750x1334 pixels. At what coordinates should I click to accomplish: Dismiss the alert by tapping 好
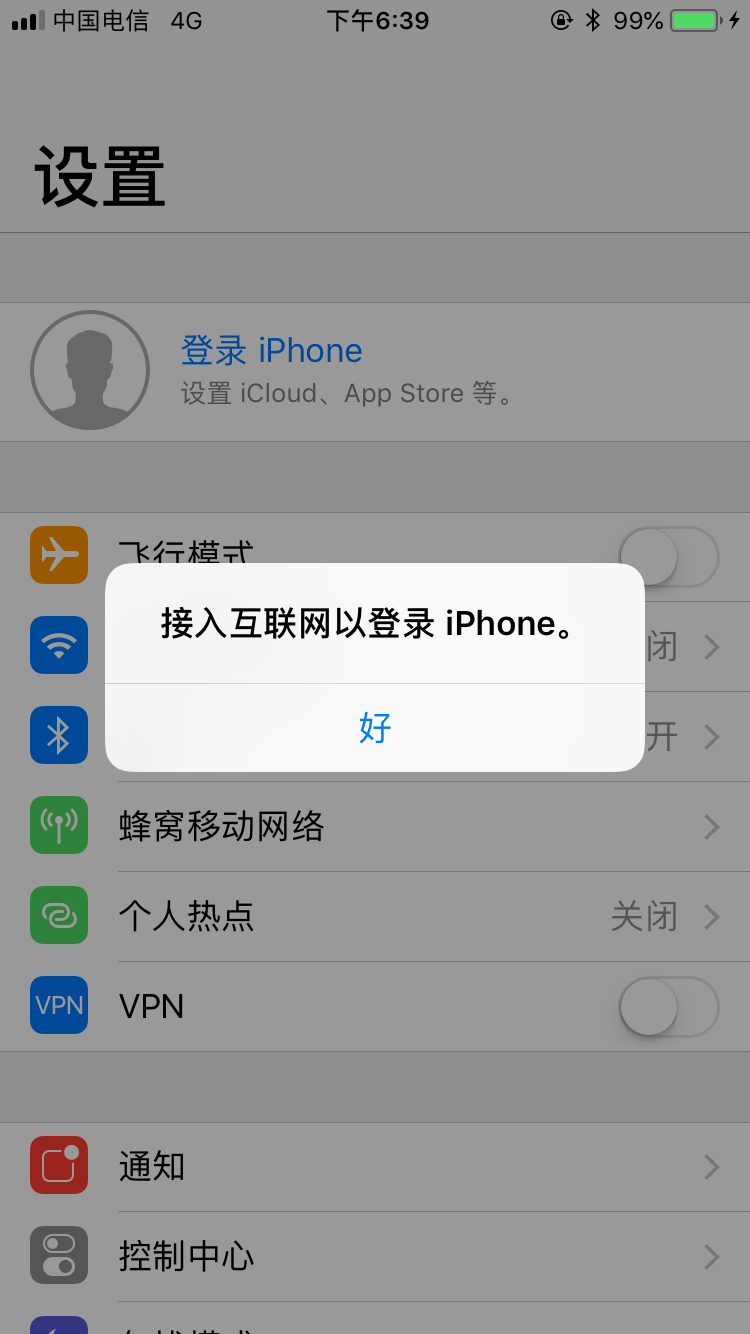[375, 728]
